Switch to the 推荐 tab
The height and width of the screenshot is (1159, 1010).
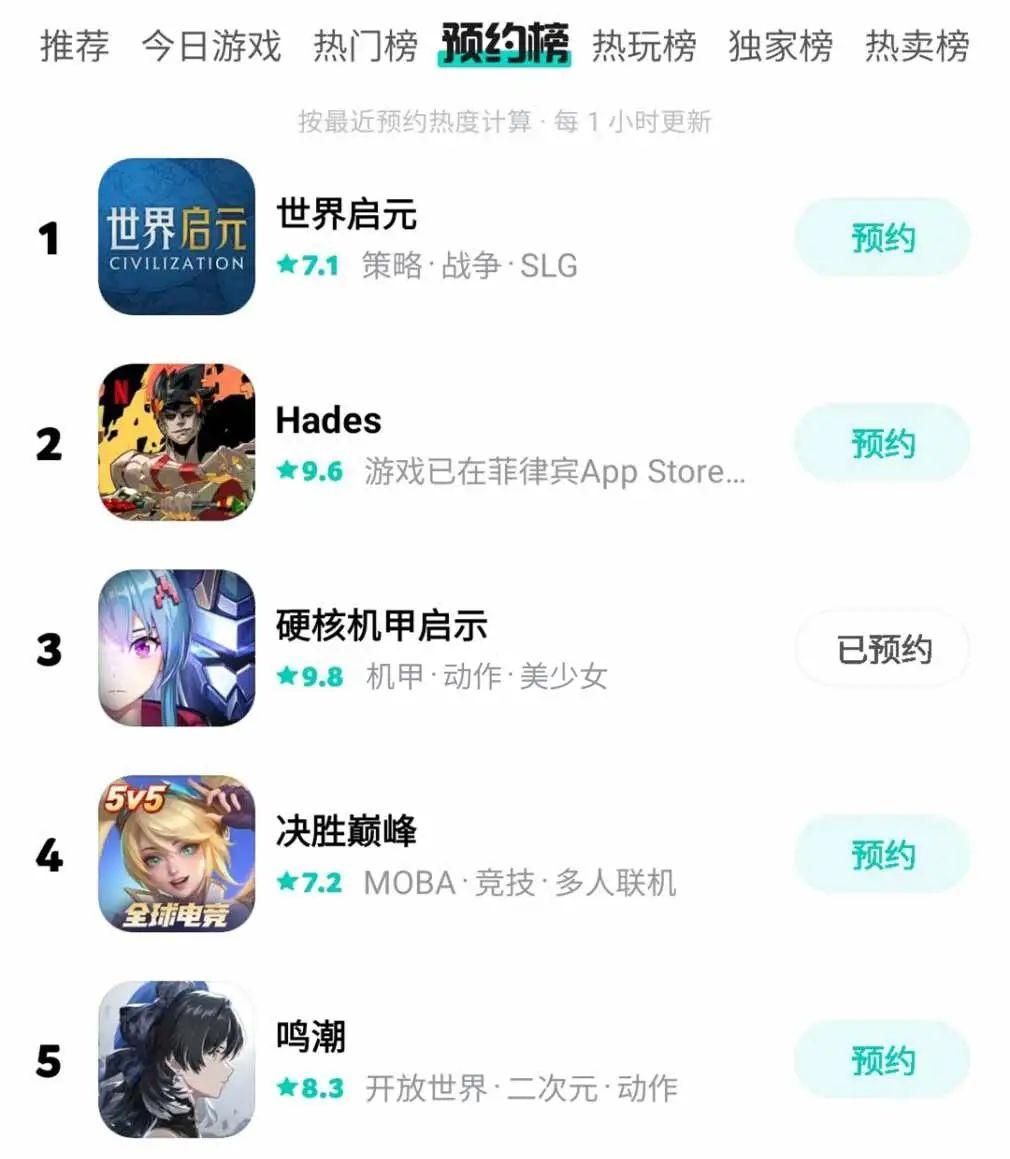[74, 46]
